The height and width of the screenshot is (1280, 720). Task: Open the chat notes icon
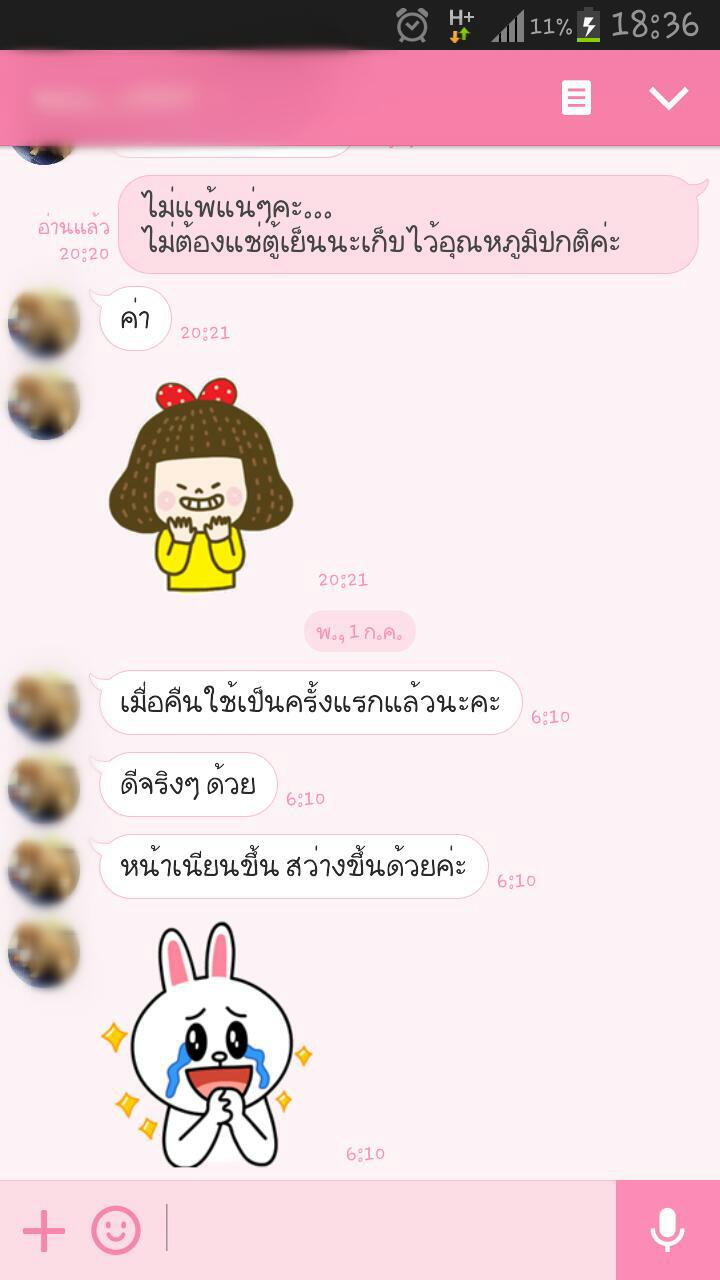576,98
